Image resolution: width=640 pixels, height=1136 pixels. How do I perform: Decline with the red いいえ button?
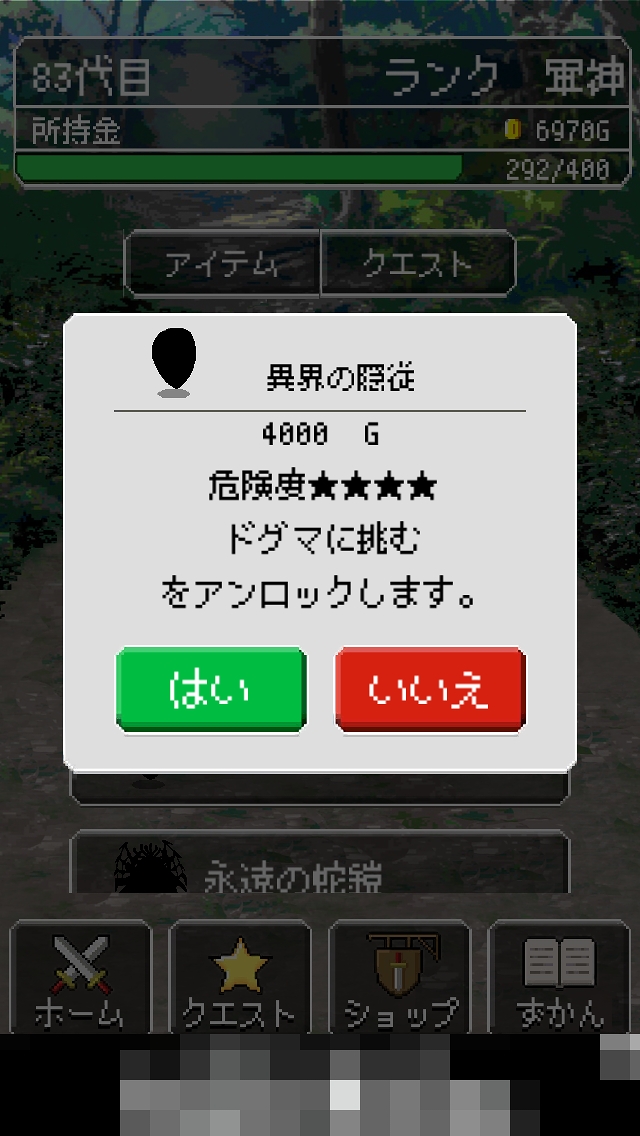(429, 689)
